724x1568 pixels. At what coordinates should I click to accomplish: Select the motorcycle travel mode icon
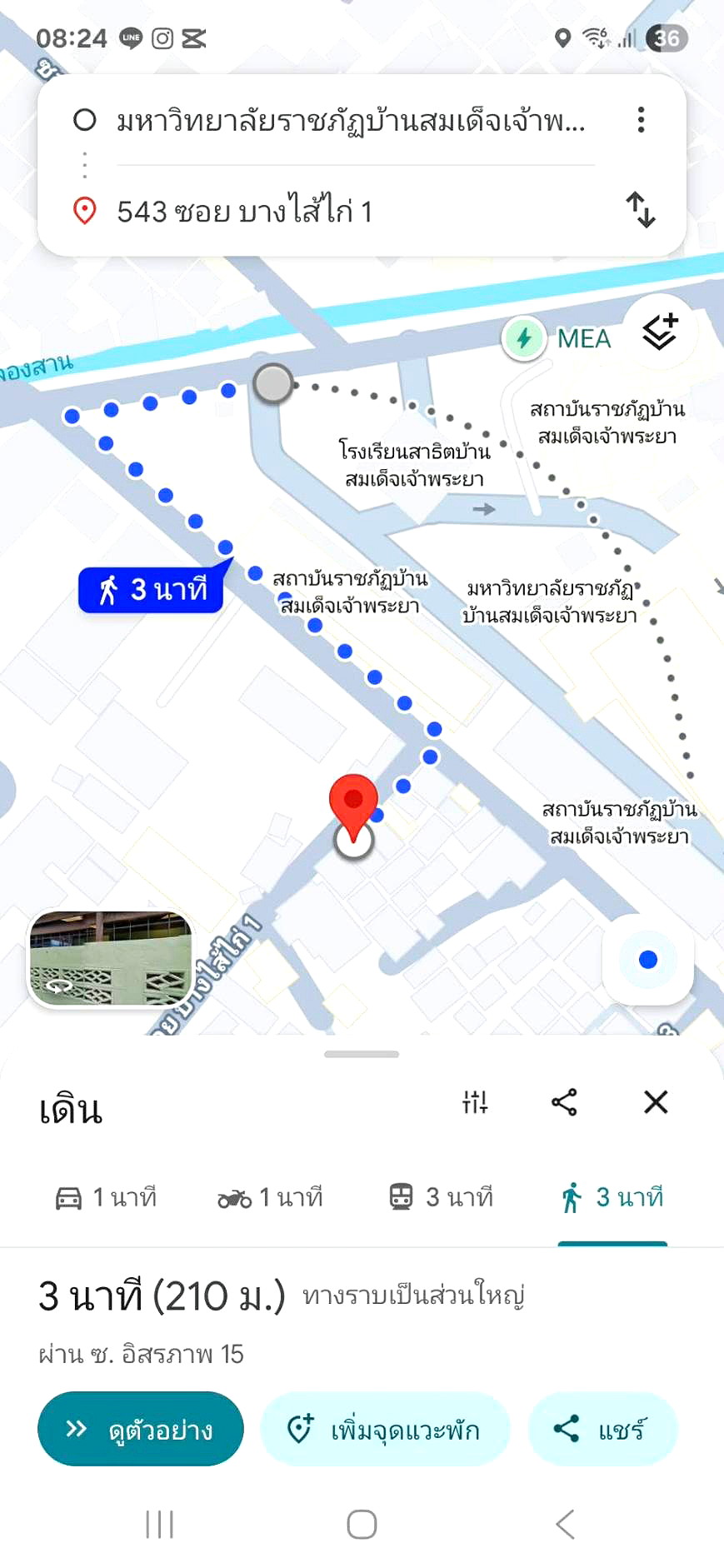pos(235,1196)
